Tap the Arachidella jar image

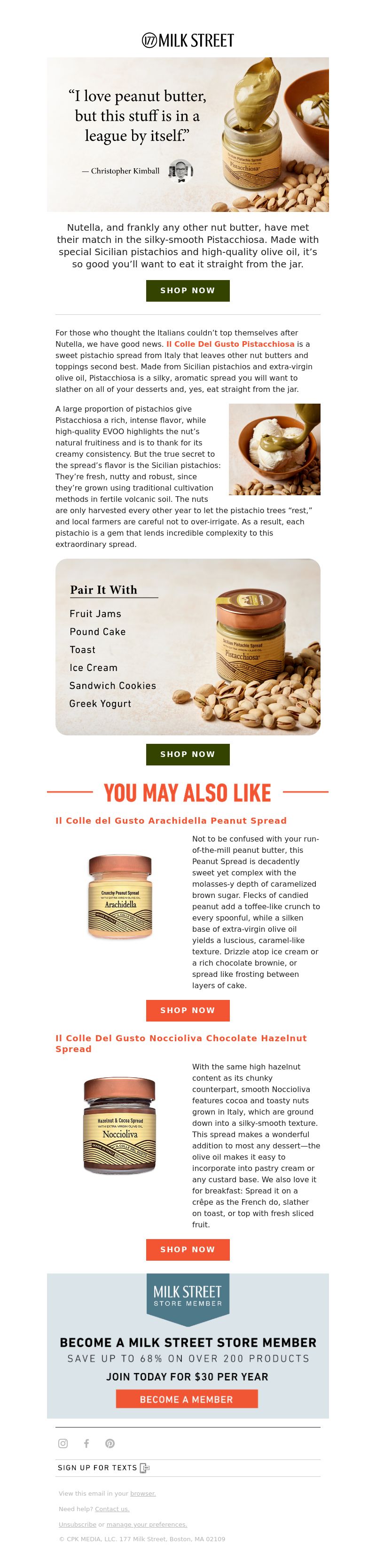120,897
